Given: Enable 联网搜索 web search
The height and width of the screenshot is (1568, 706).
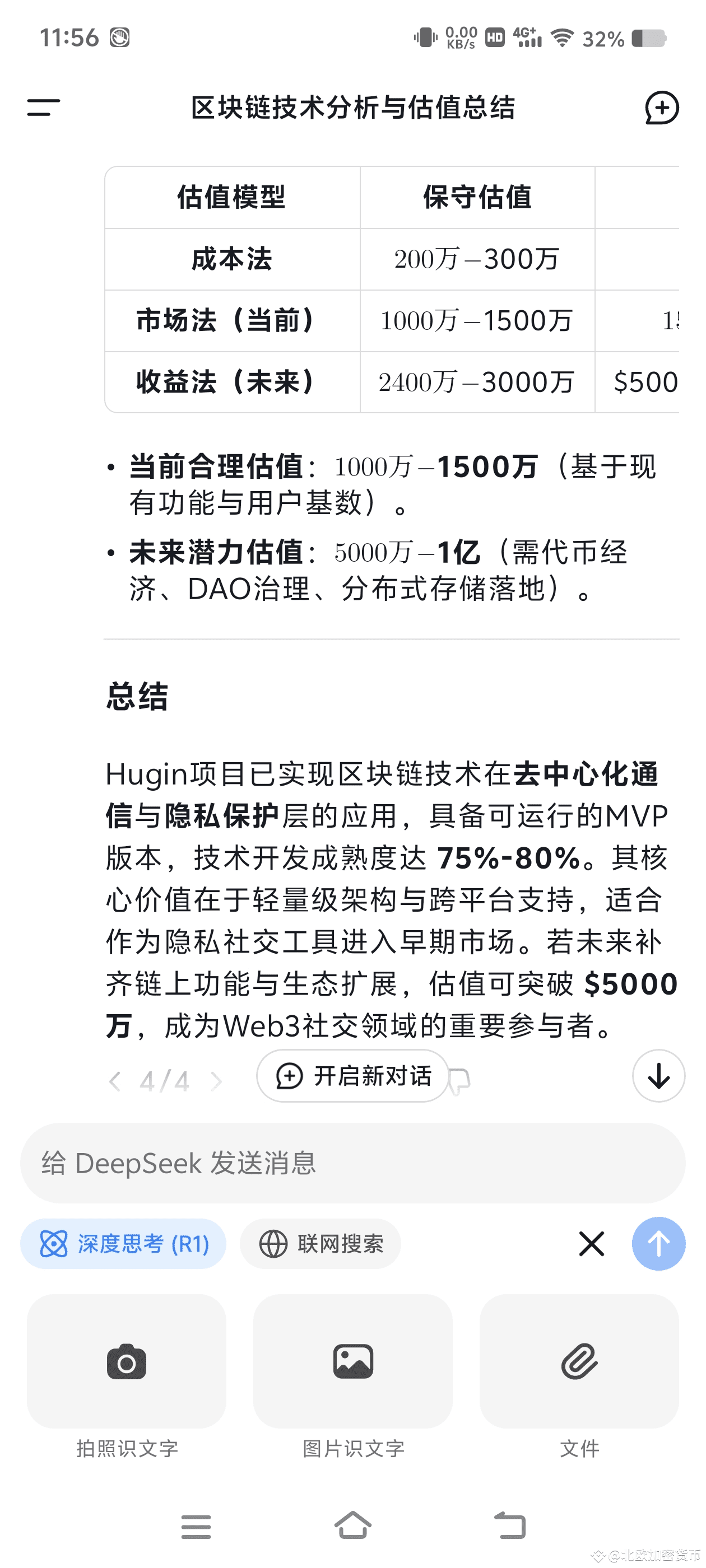Looking at the screenshot, I should [x=321, y=1244].
